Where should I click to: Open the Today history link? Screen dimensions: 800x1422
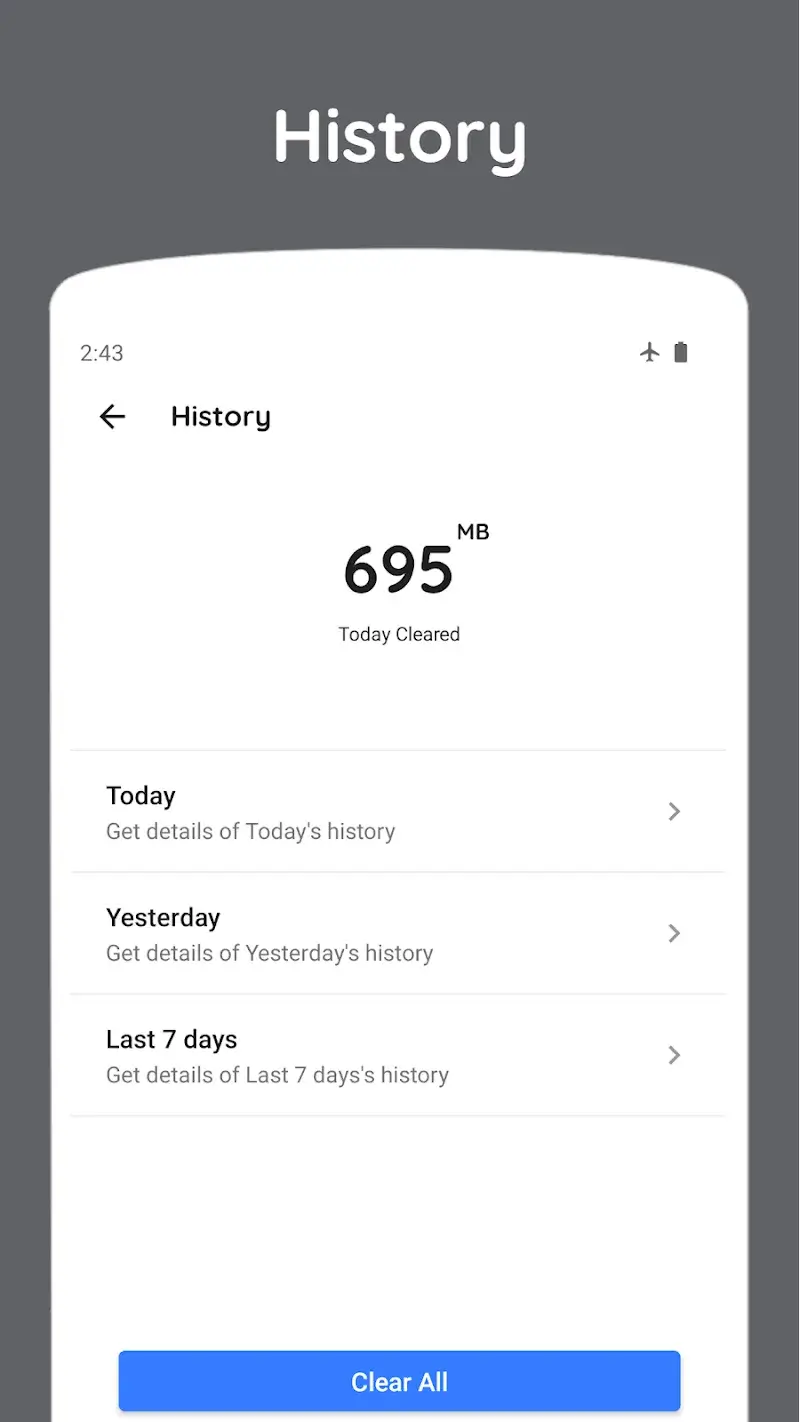pos(140,796)
